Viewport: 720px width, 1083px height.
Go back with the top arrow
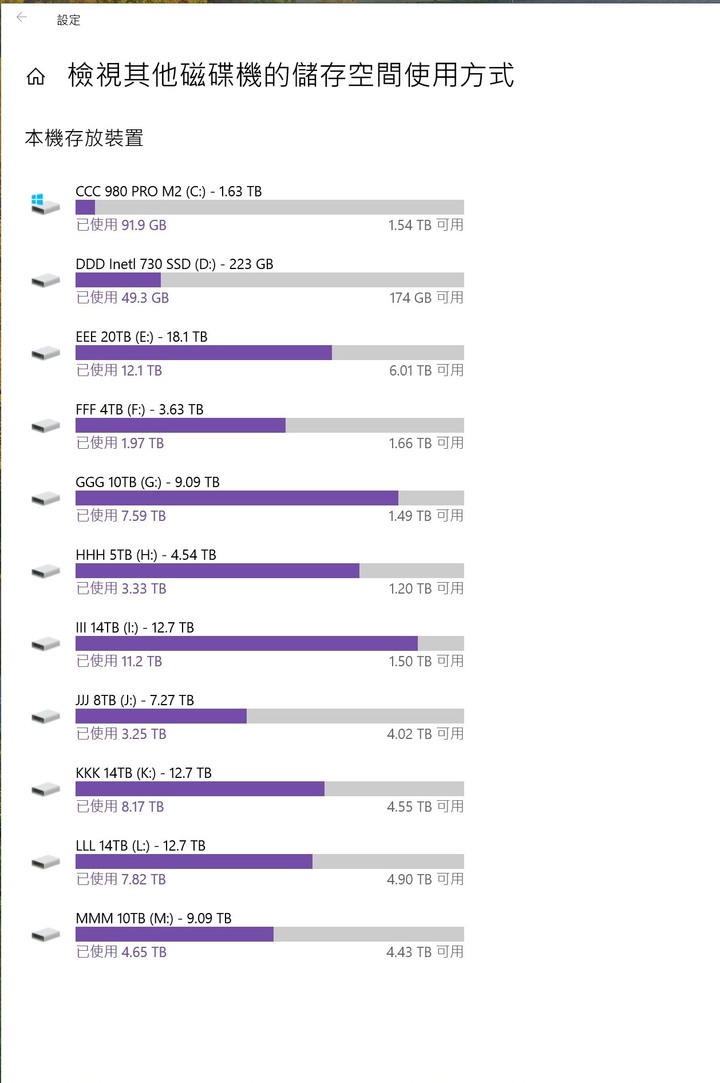22,18
